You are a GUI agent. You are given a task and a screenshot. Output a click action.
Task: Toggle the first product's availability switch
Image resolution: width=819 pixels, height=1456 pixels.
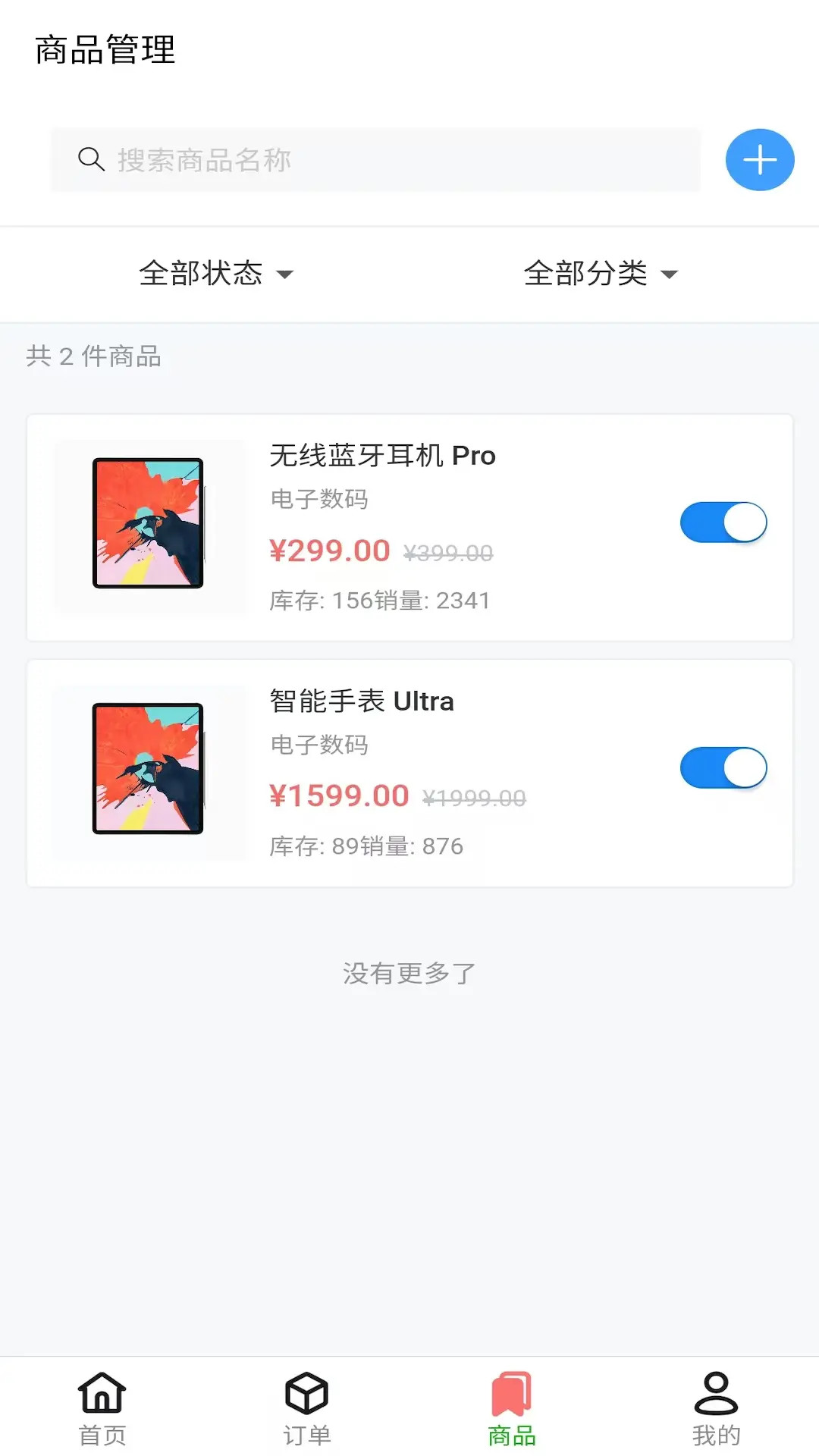pyautogui.click(x=724, y=521)
